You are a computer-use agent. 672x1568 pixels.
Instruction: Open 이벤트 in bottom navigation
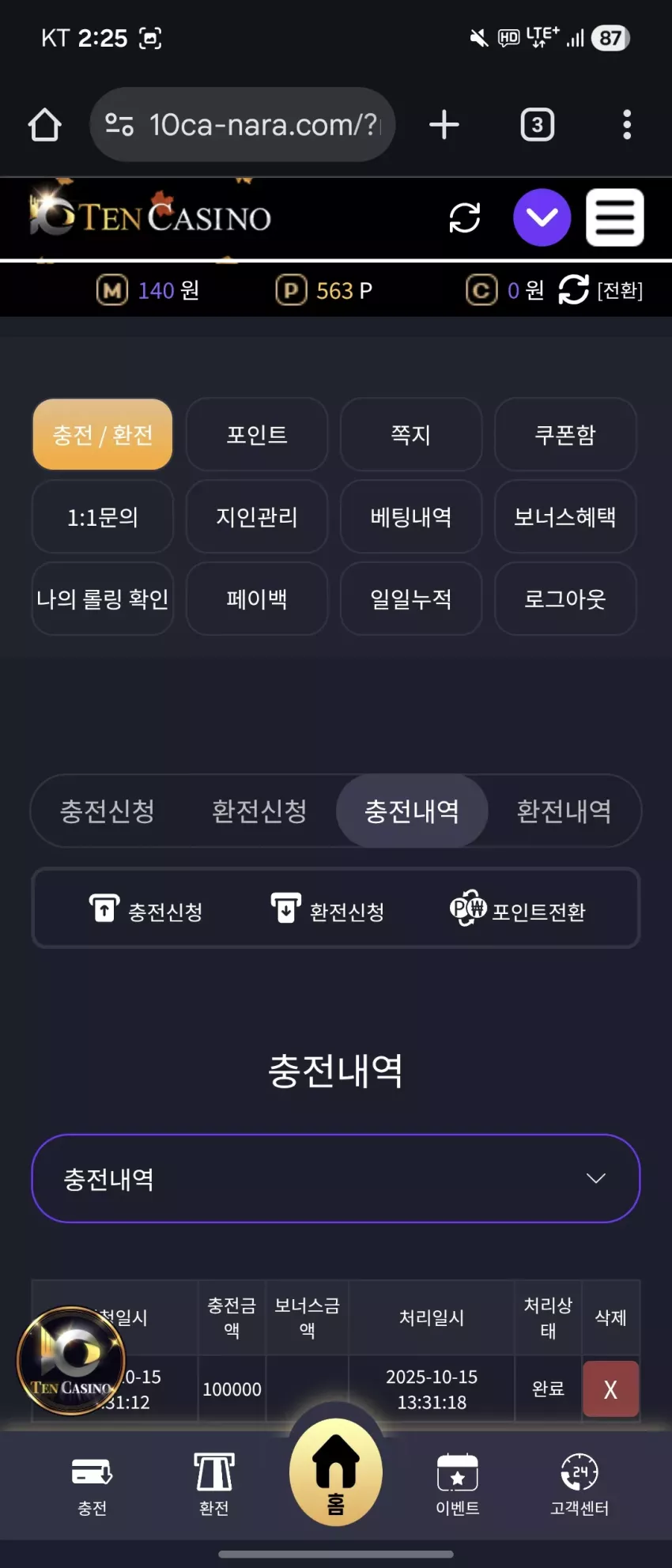[458, 1484]
